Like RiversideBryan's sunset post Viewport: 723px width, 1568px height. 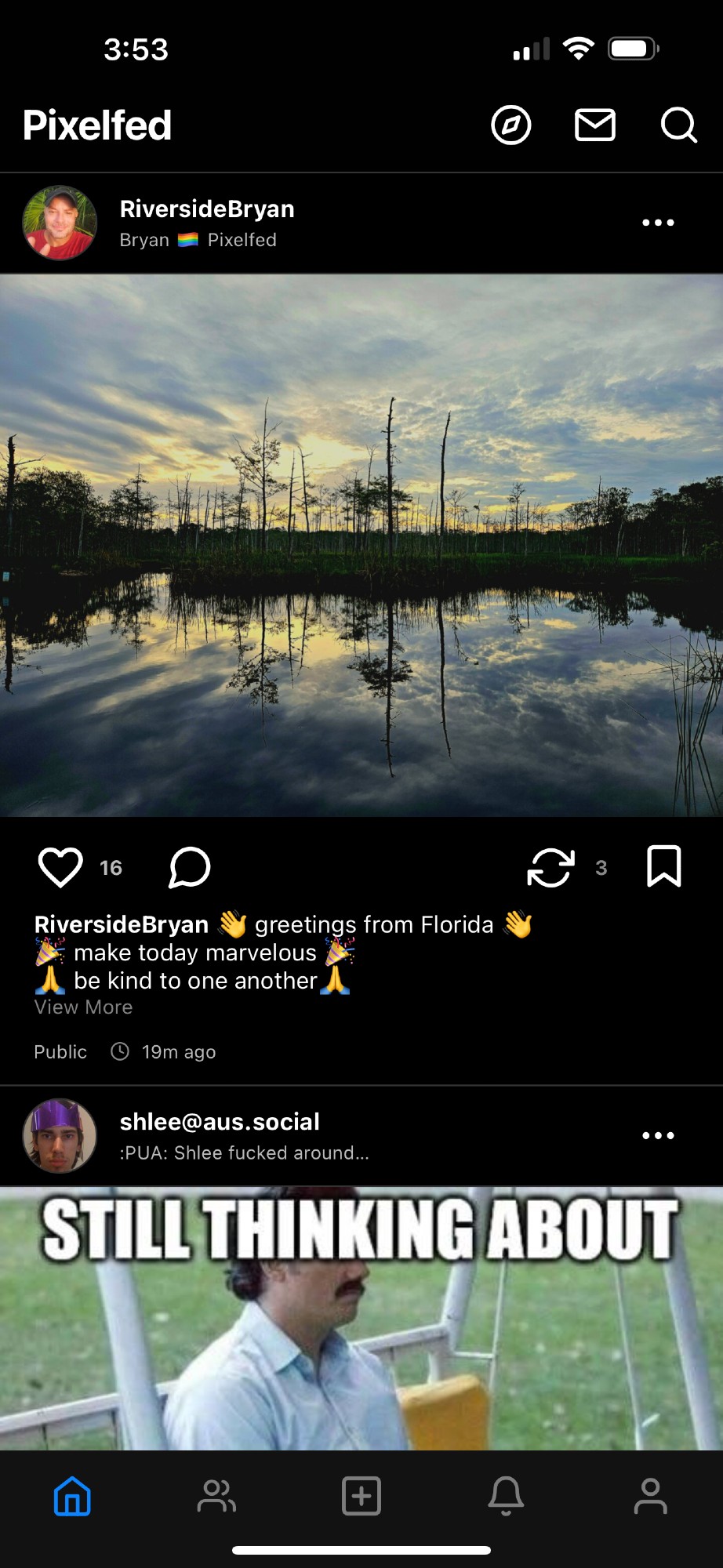pos(60,867)
